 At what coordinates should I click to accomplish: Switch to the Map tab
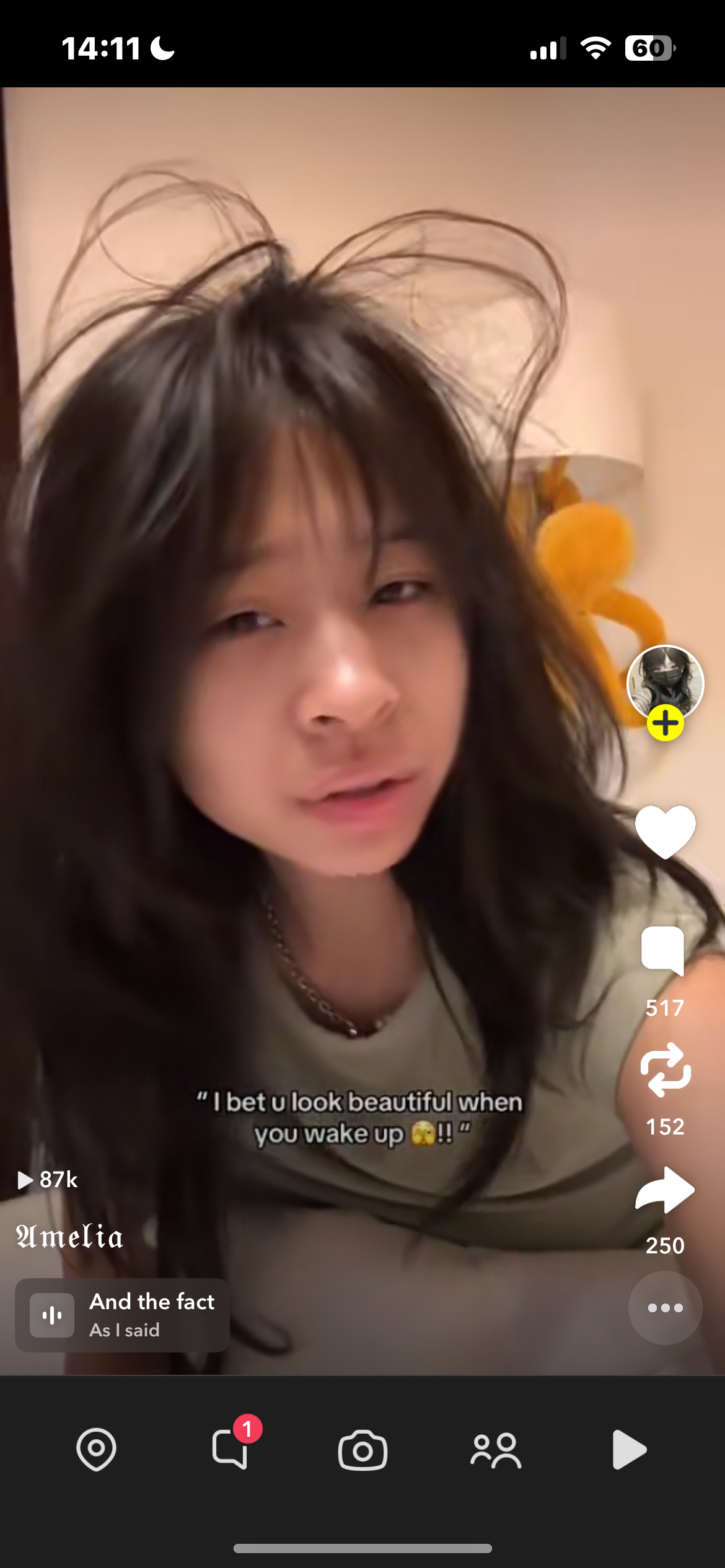click(96, 1450)
